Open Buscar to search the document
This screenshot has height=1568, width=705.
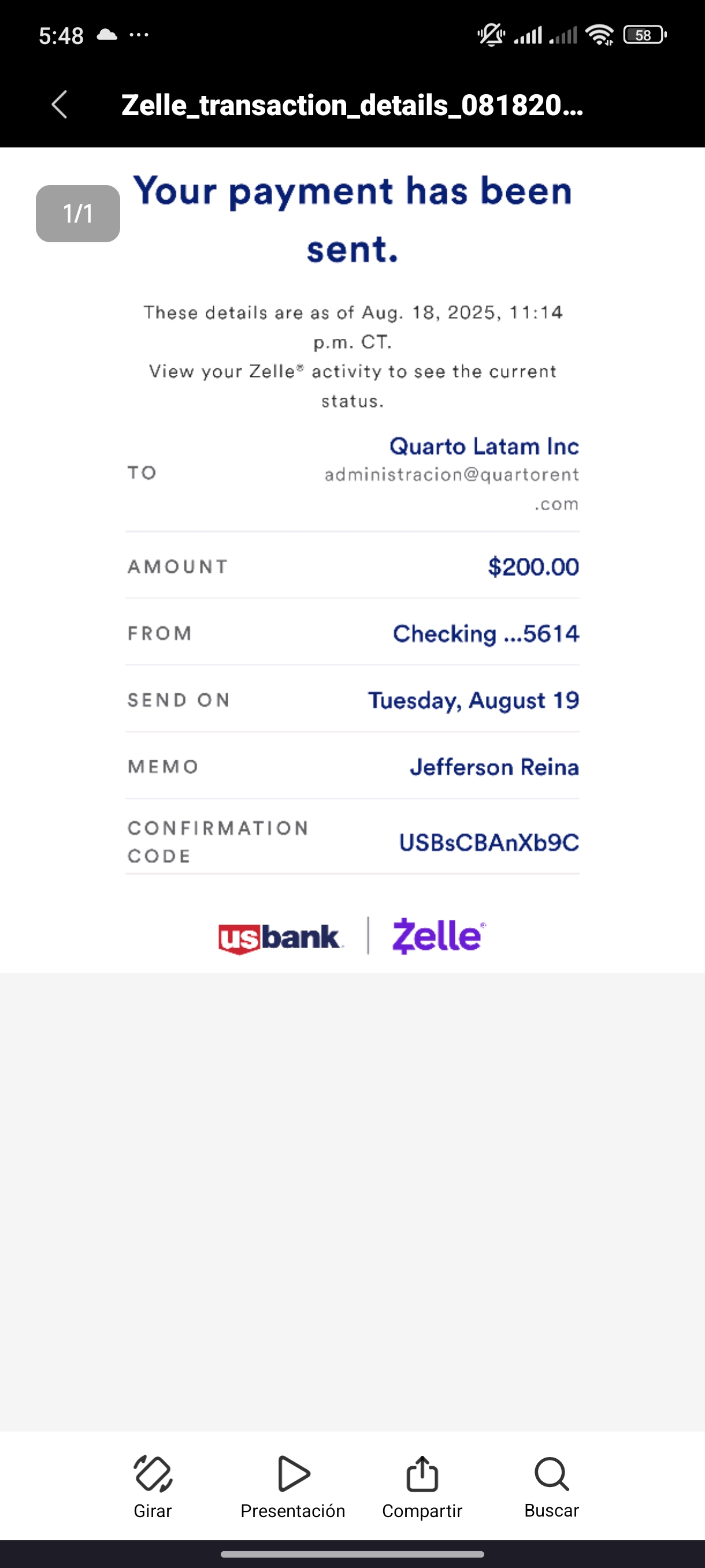[551, 1485]
